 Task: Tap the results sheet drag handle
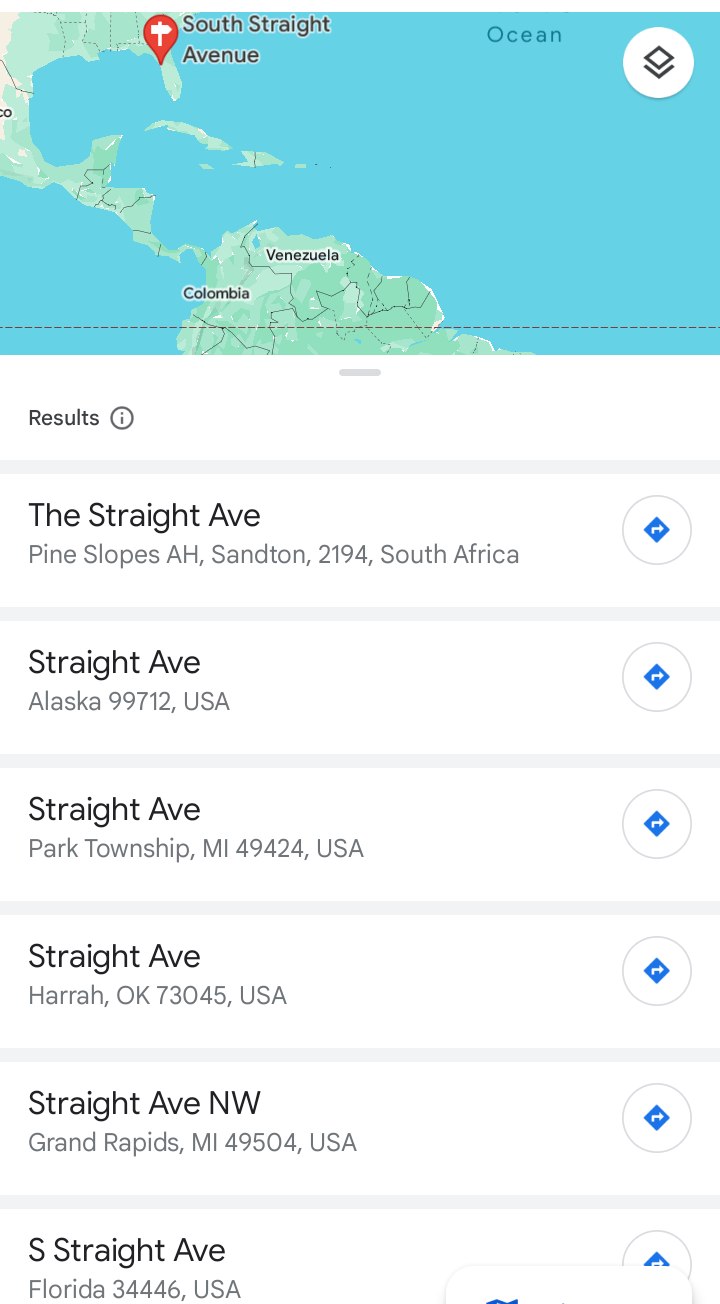tap(360, 372)
